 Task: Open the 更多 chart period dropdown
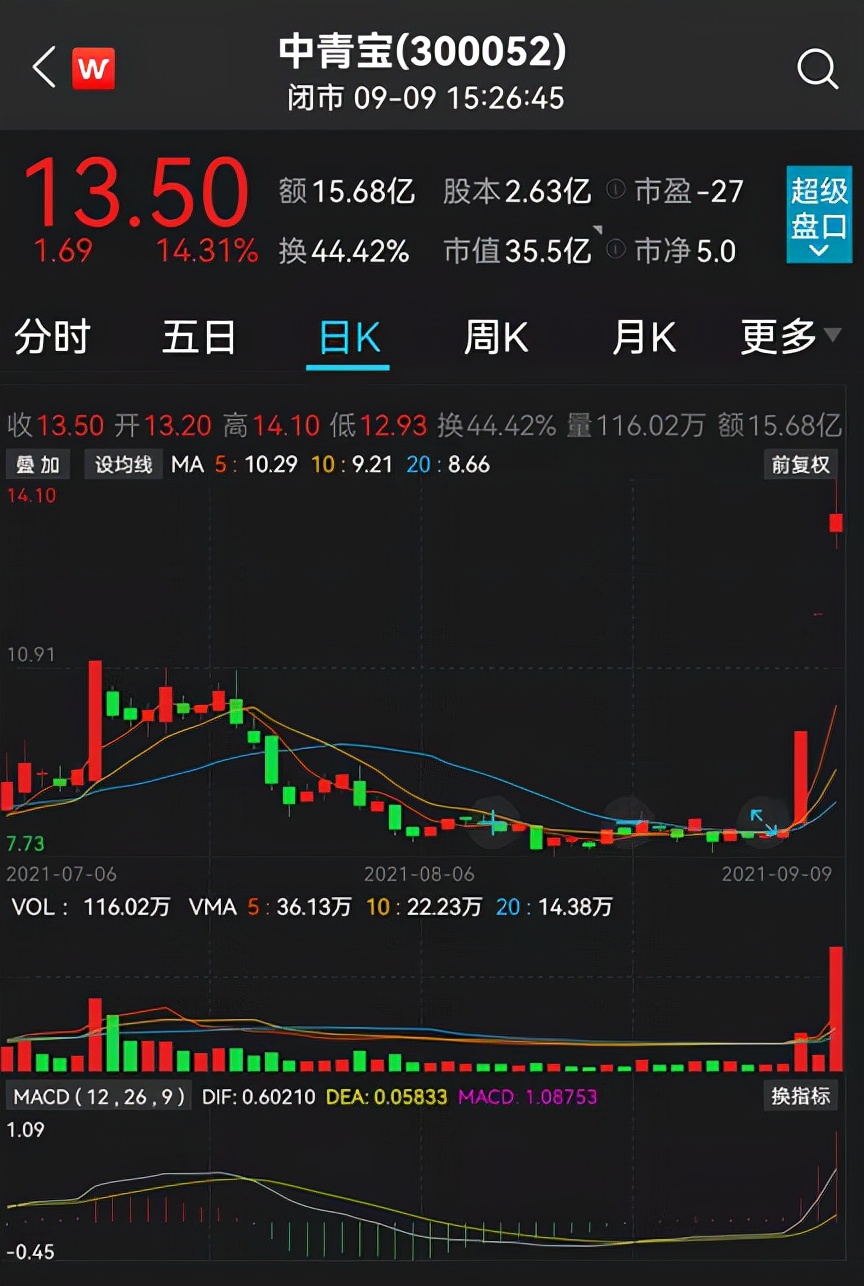pos(790,338)
